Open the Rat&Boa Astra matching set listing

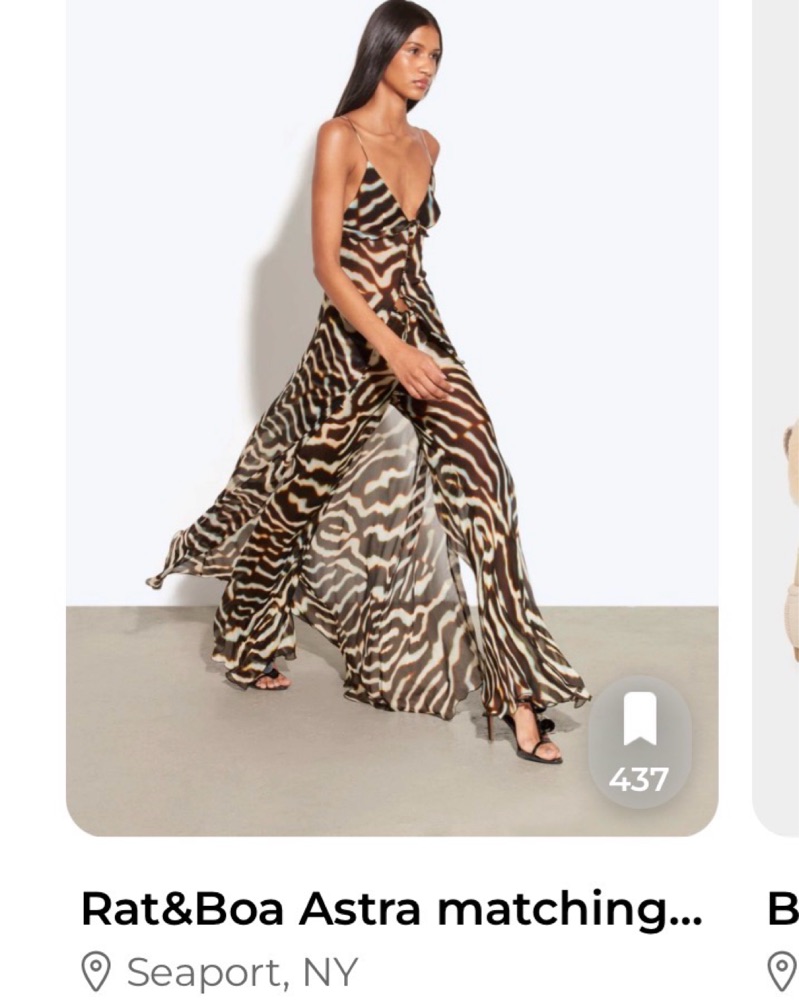click(391, 908)
